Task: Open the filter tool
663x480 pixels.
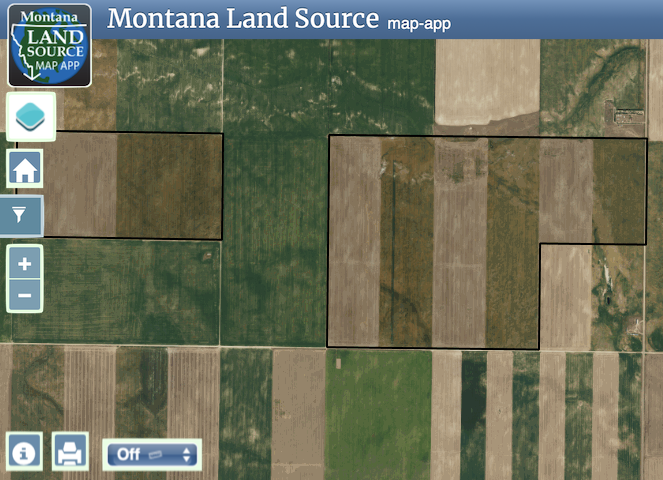Action: pos(25,214)
